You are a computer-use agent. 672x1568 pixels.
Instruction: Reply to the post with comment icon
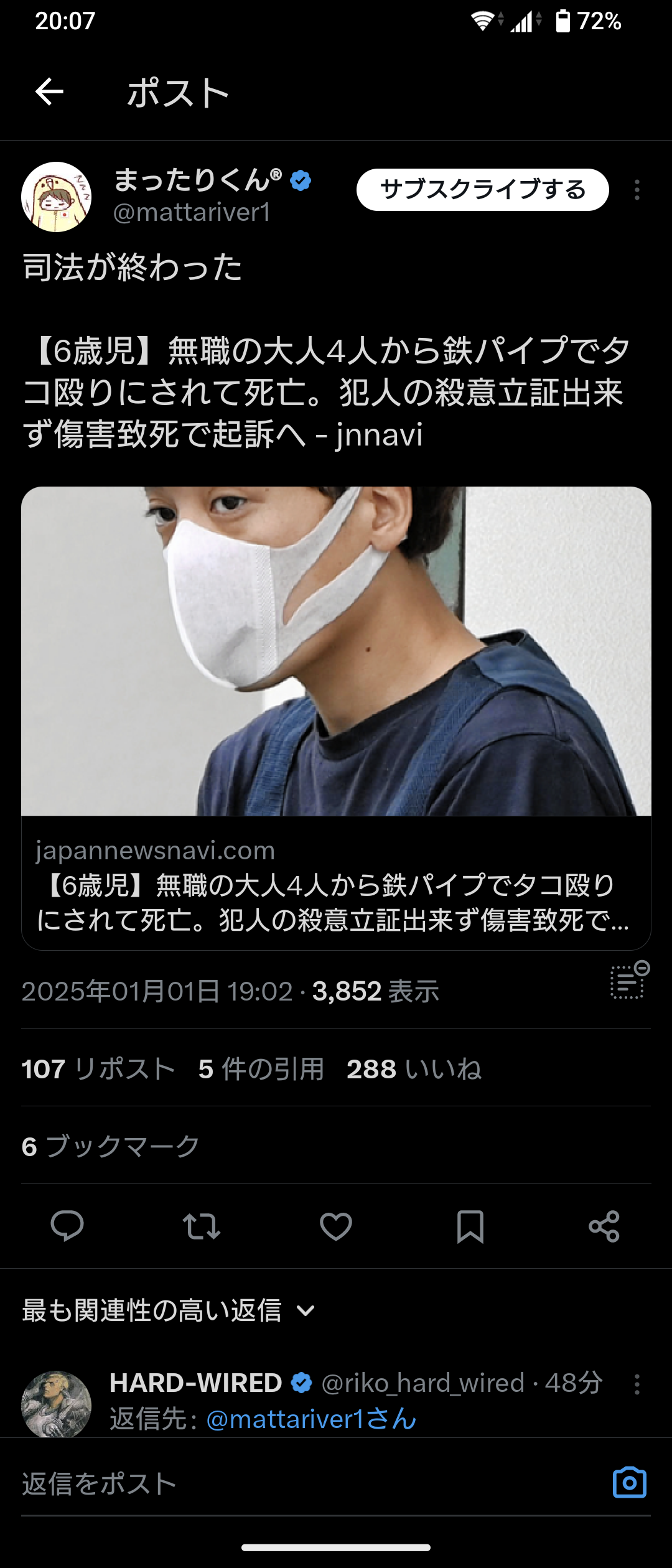click(67, 1226)
